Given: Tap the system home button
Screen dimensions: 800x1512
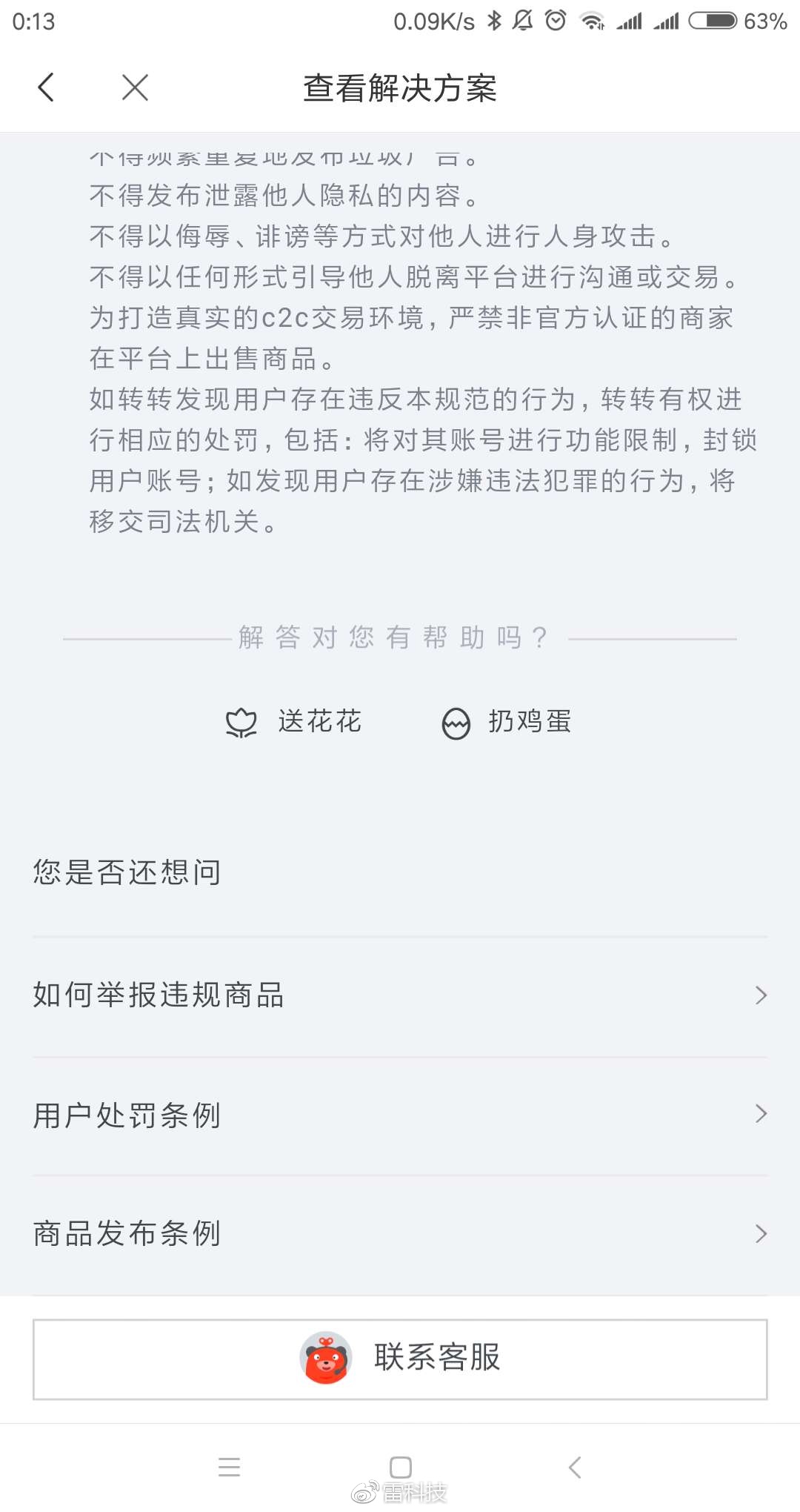Looking at the screenshot, I should 401,1467.
